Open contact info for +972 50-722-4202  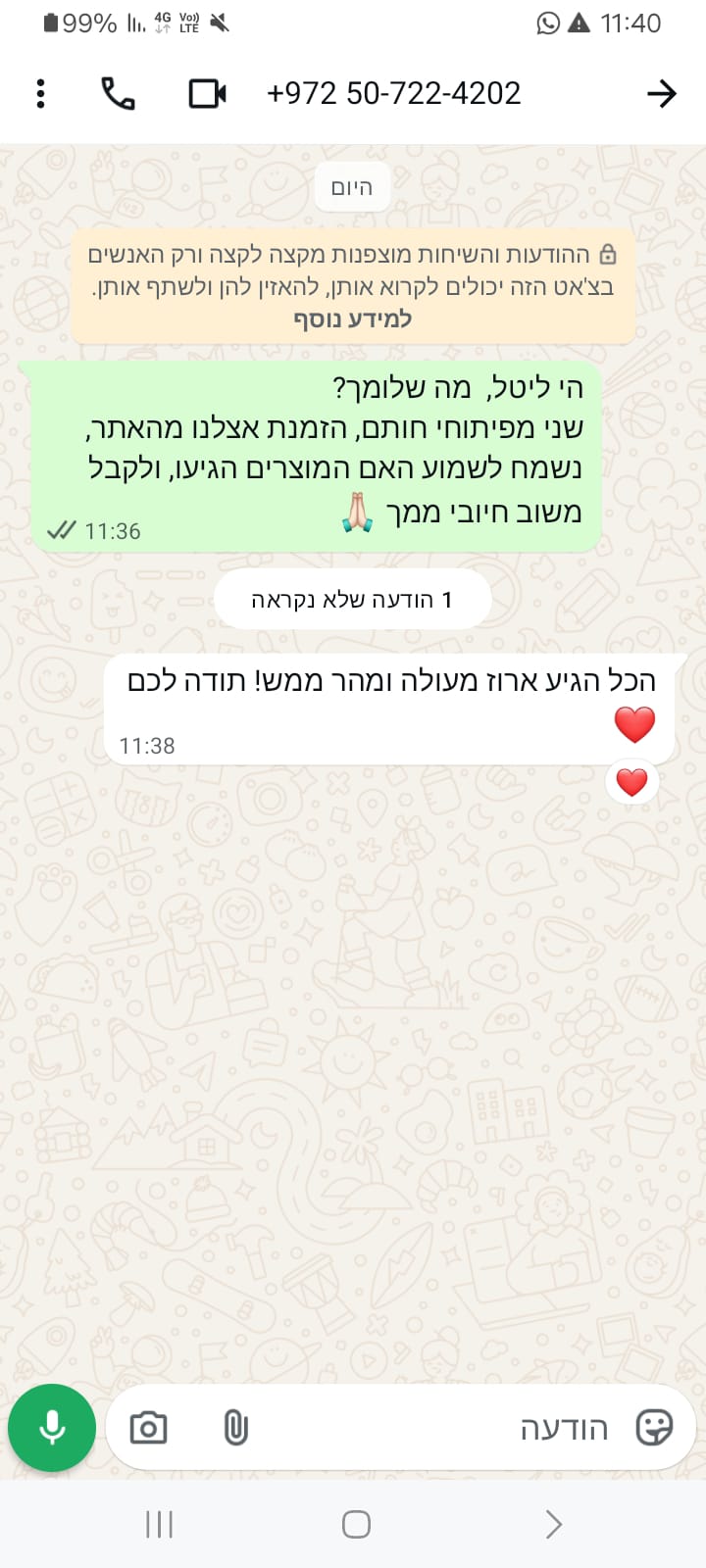click(x=393, y=93)
